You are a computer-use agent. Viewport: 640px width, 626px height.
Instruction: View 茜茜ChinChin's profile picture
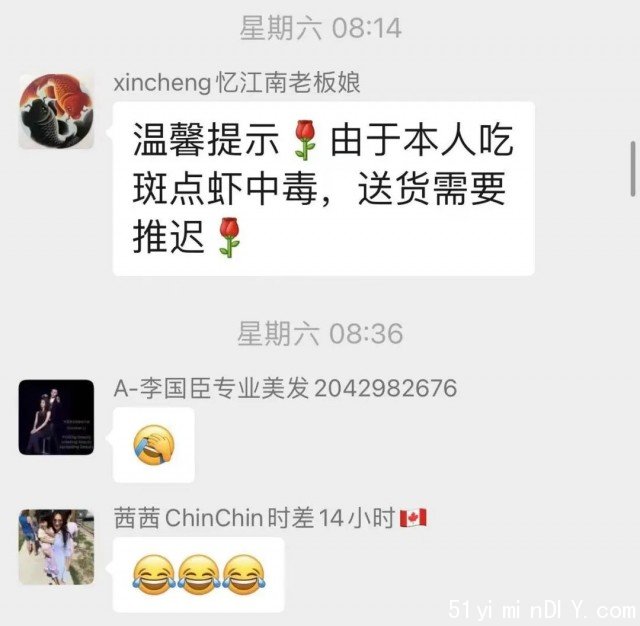click(56, 547)
